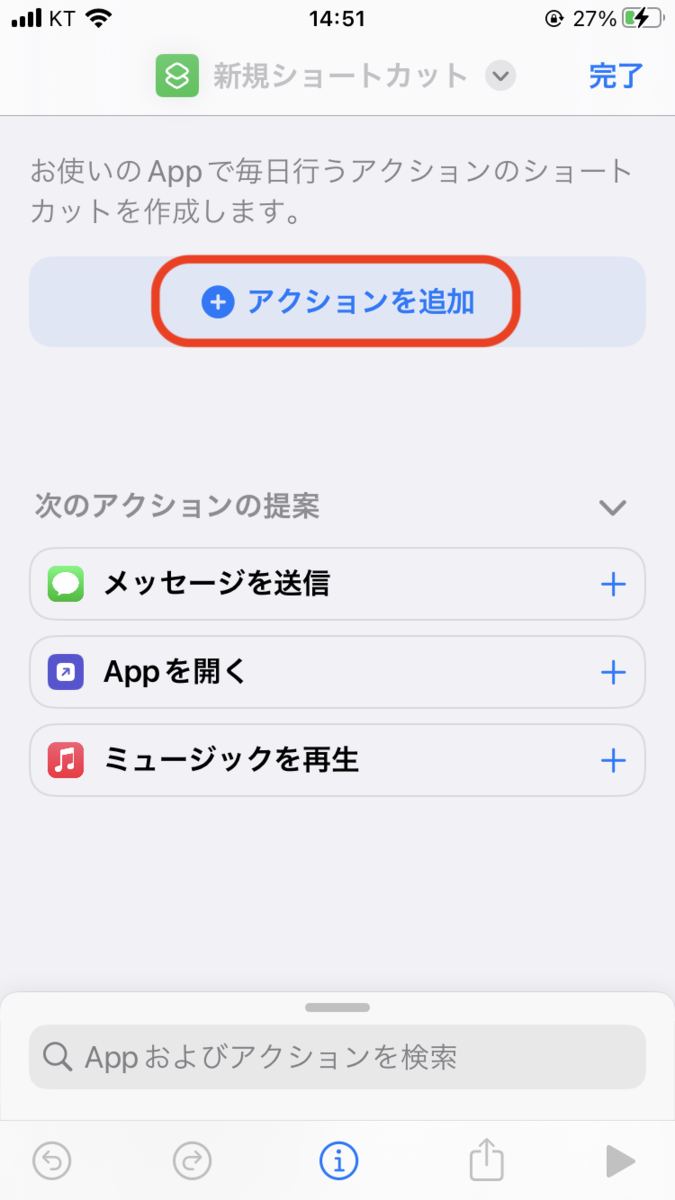The image size is (675, 1200).
Task: Undo the last change
Action: pos(52,1161)
